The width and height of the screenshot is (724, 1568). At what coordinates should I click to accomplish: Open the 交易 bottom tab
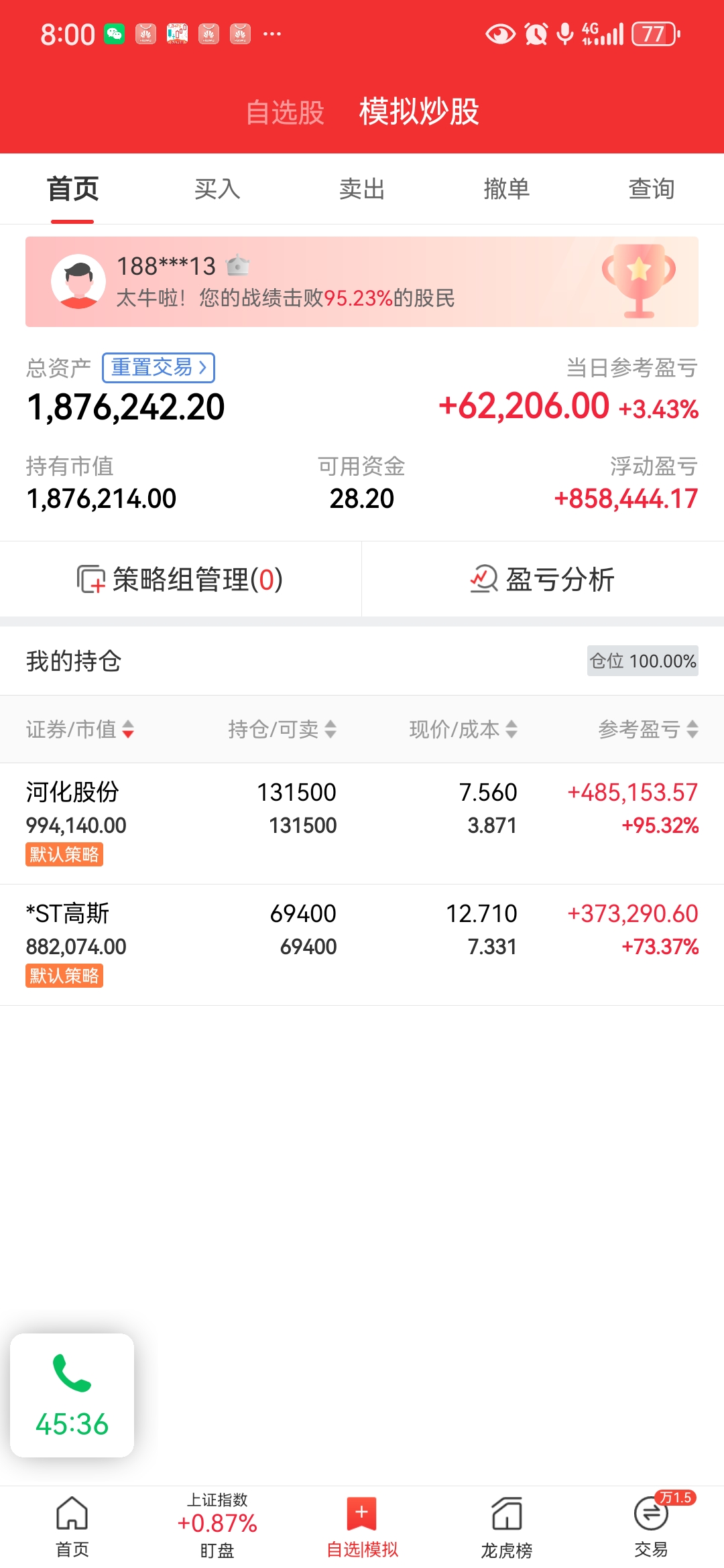click(x=651, y=1527)
